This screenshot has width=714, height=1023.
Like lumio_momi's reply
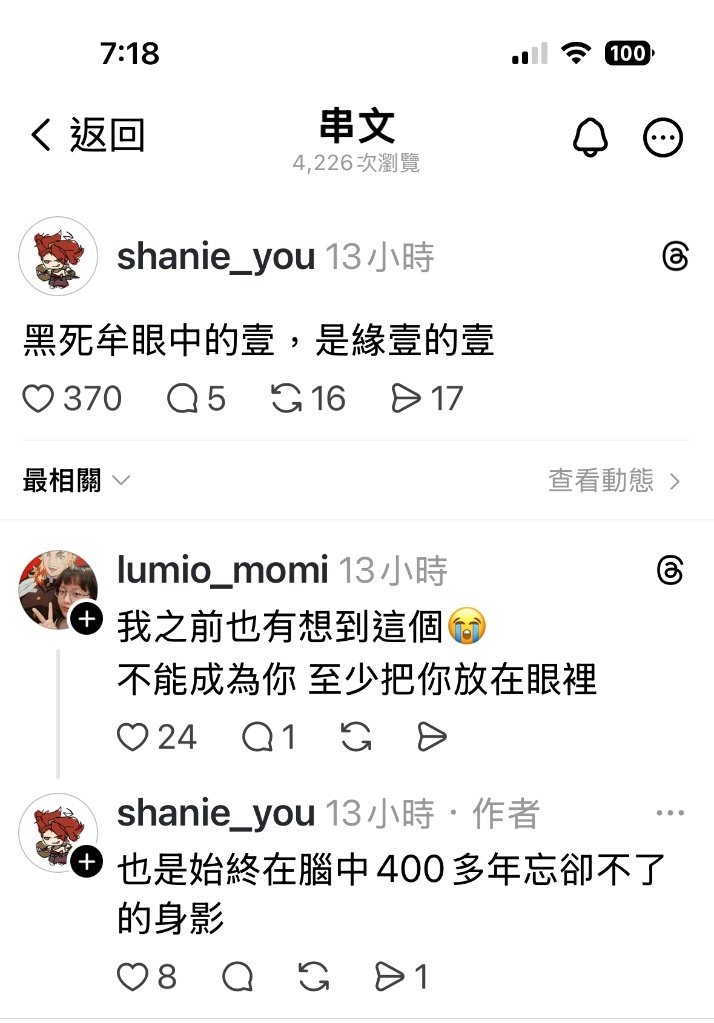tap(133, 738)
